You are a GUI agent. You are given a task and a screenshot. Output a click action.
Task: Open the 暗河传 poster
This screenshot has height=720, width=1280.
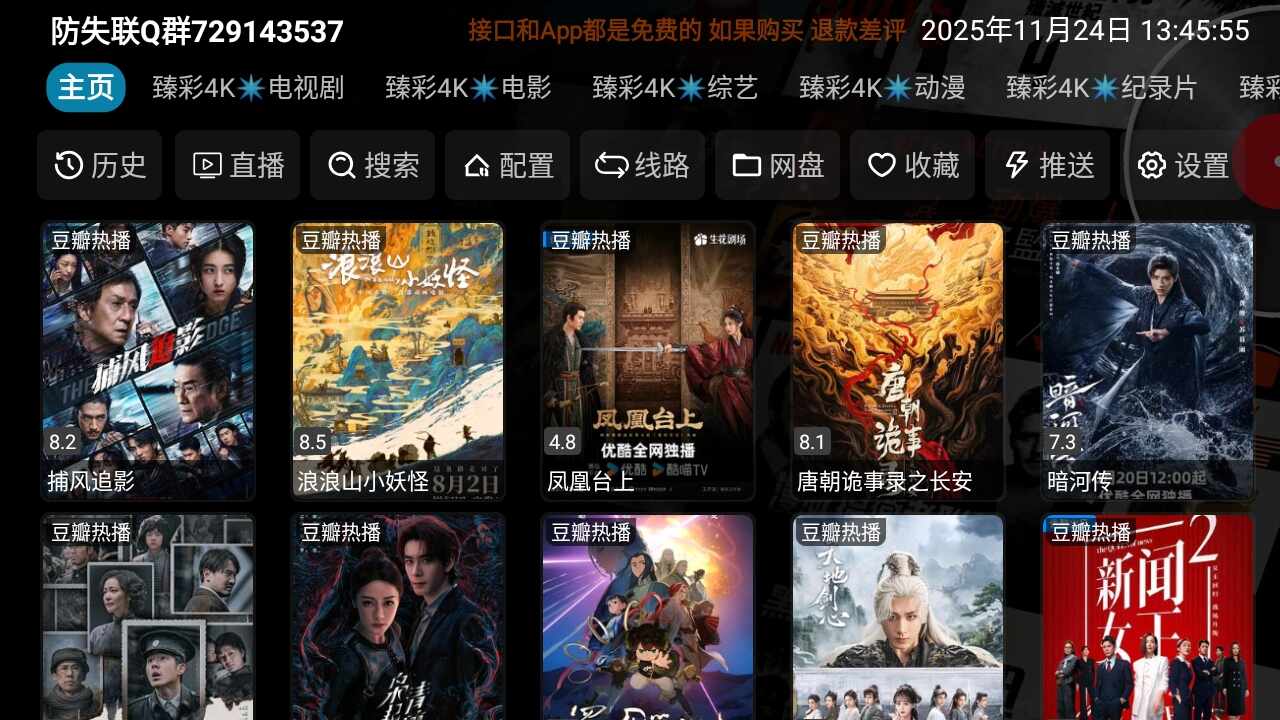pyautogui.click(x=1148, y=360)
